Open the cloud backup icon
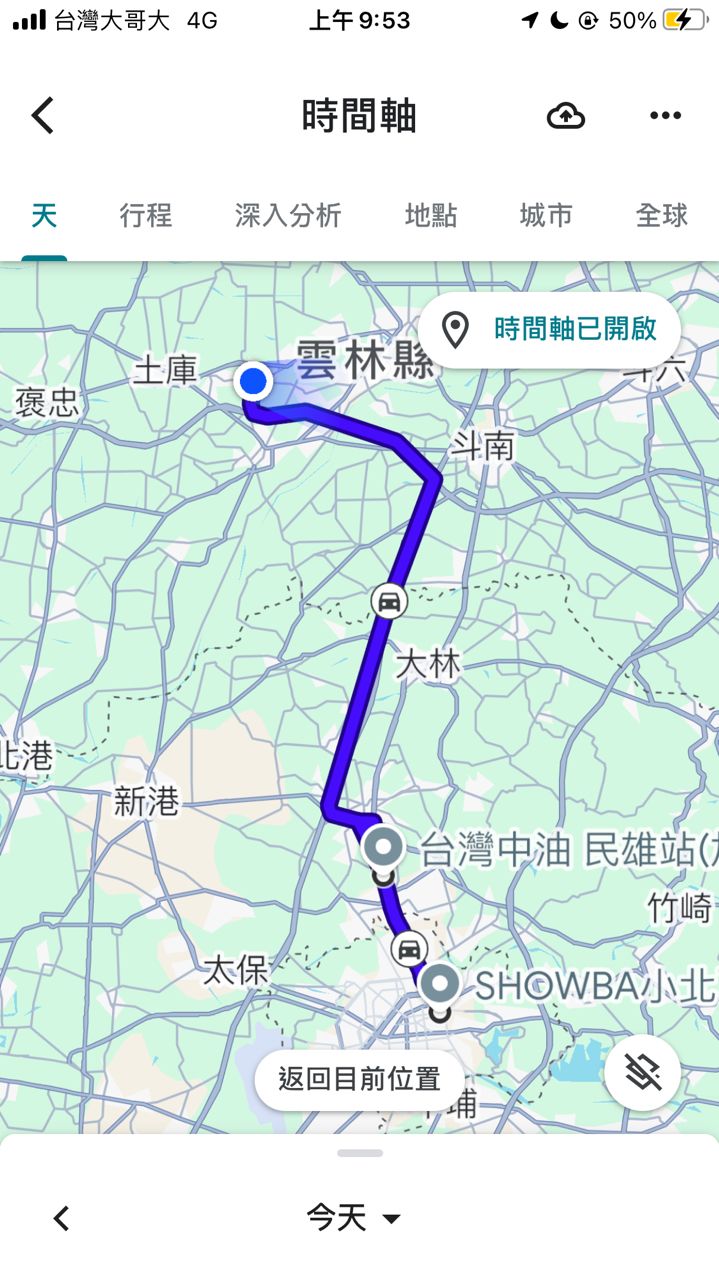This screenshot has height=1280, width=719. pyautogui.click(x=566, y=116)
